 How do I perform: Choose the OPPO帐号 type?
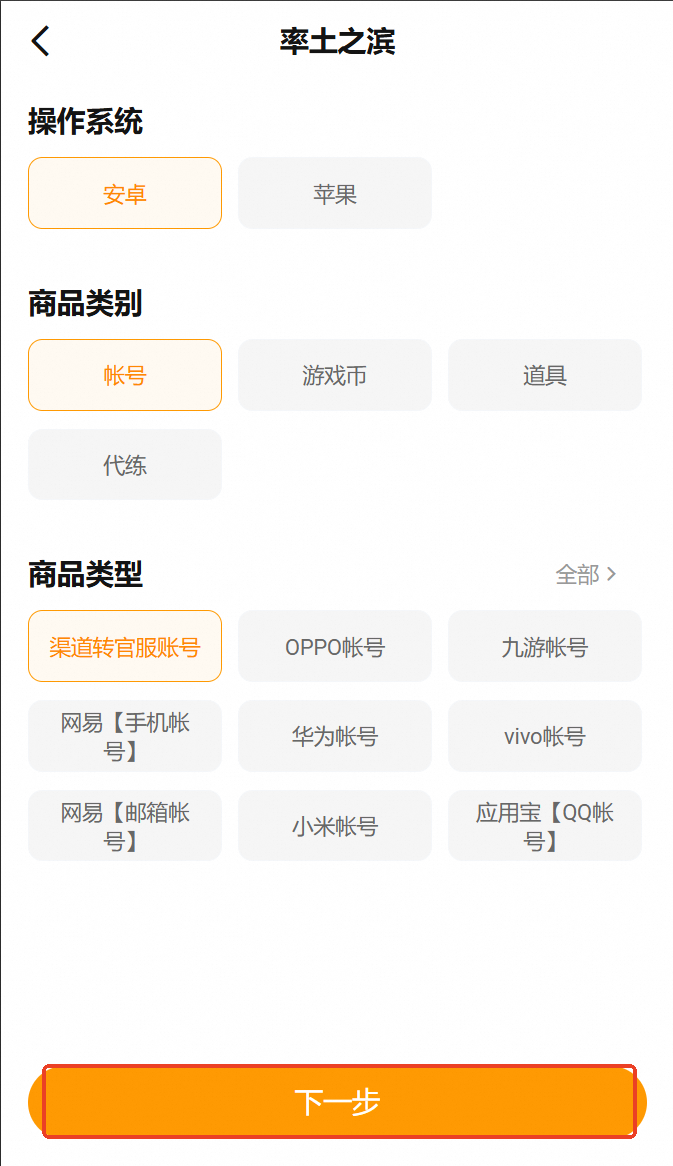tap(334, 646)
